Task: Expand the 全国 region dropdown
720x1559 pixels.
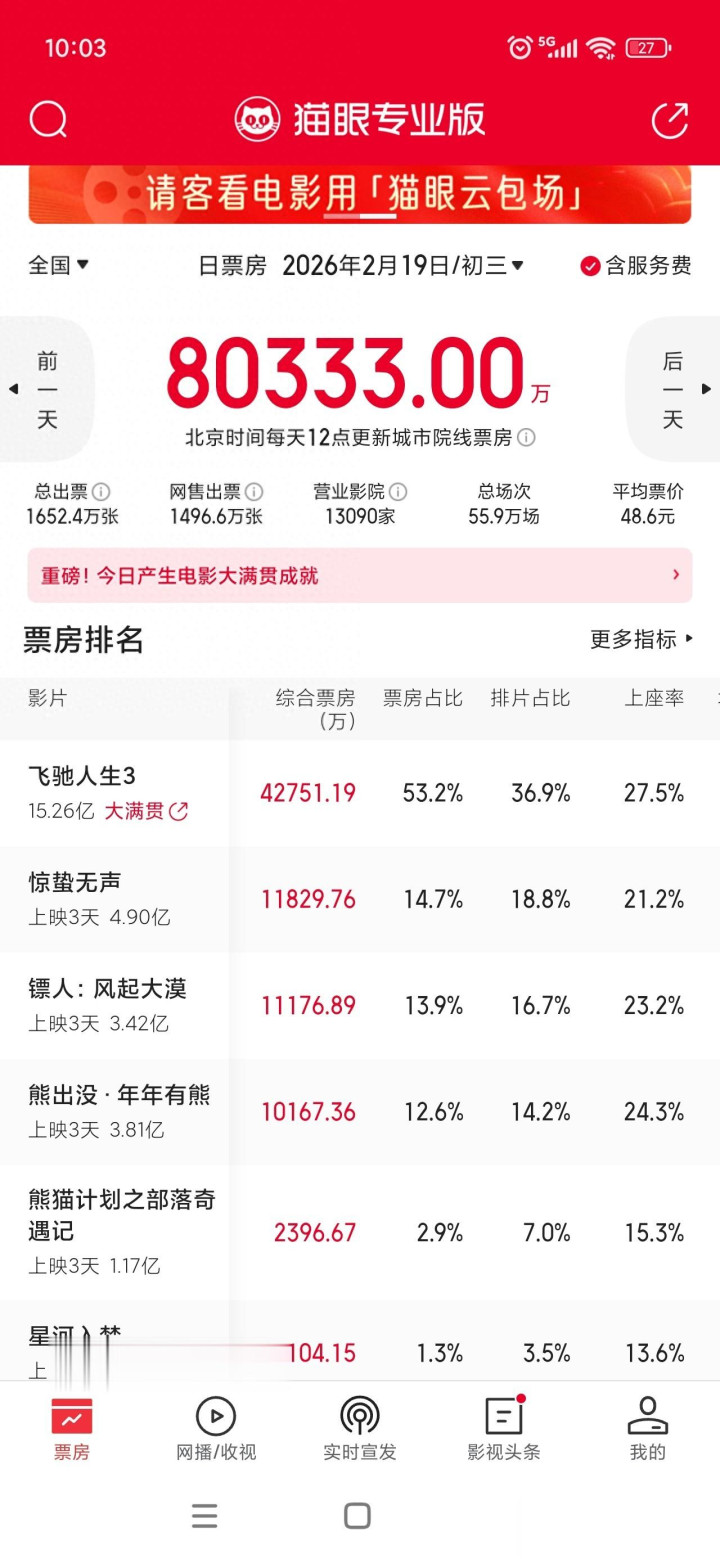Action: (x=58, y=265)
